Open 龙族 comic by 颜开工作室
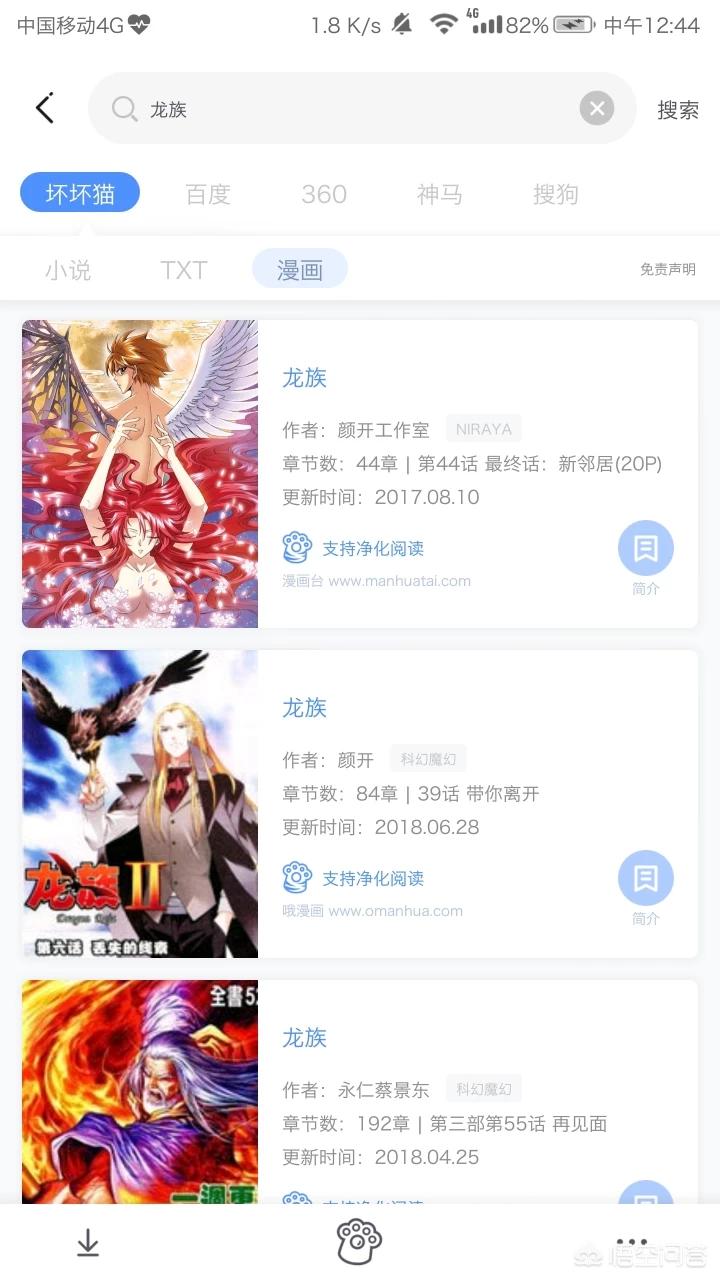Screen dimensions: 720x1280 304,378
